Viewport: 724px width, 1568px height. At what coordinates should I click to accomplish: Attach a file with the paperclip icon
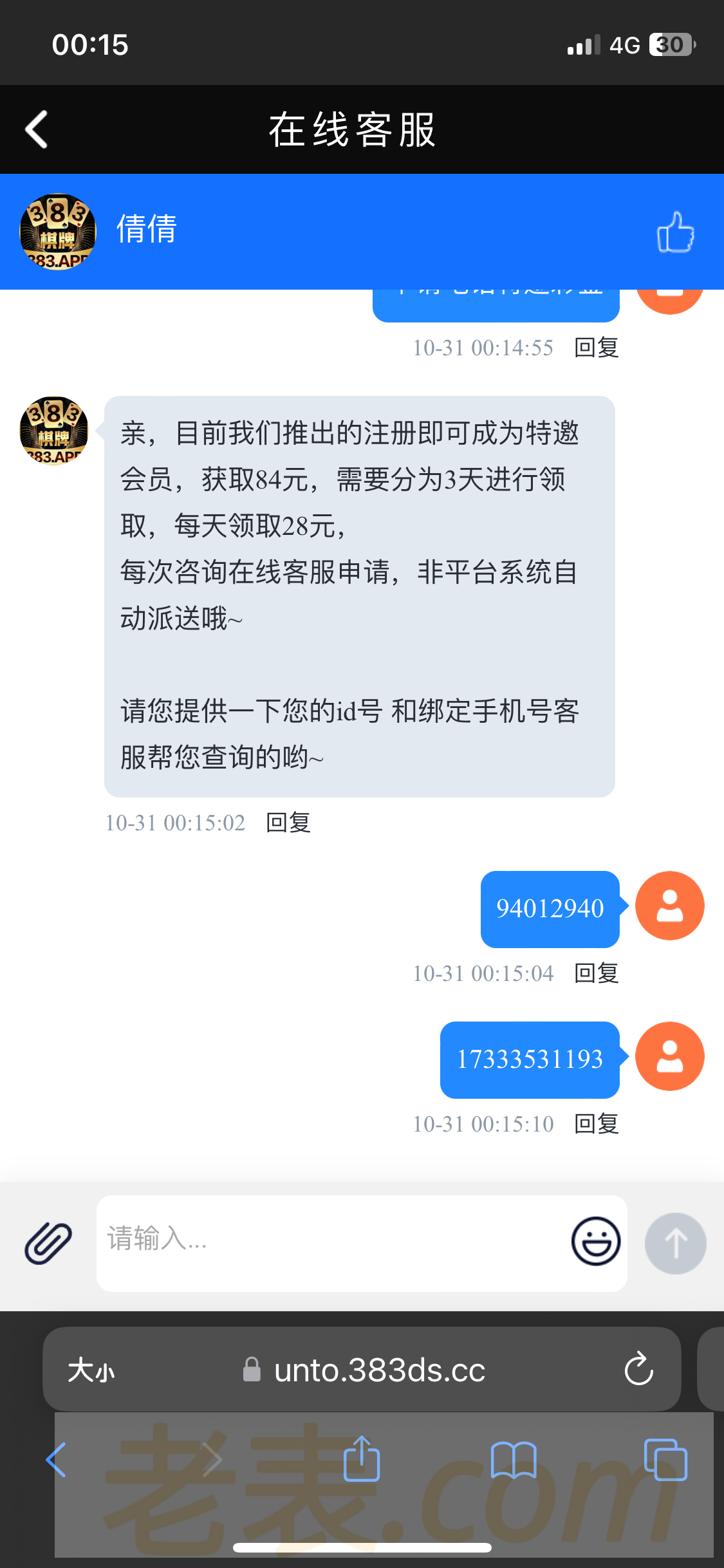[48, 1242]
